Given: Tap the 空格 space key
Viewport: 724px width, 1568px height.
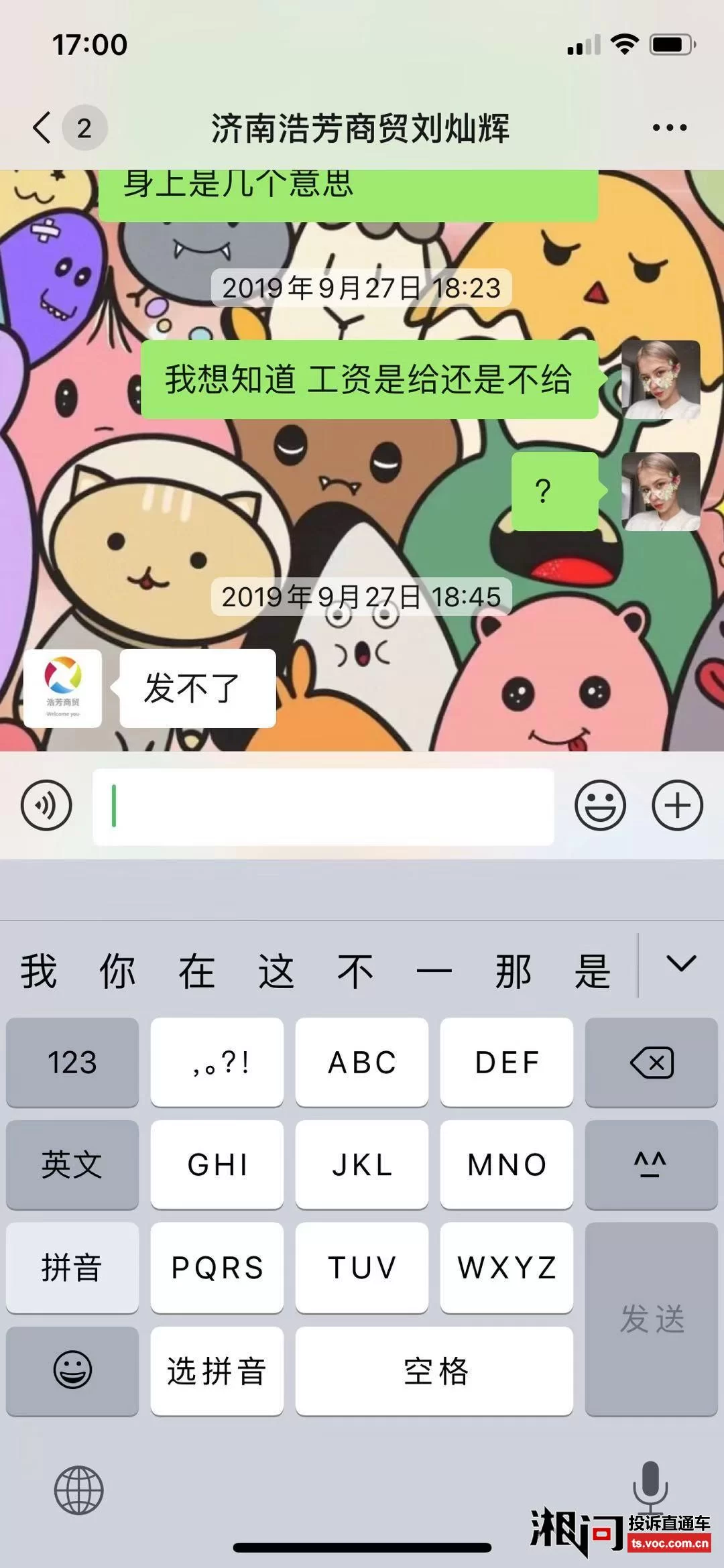Looking at the screenshot, I should coord(434,1371).
